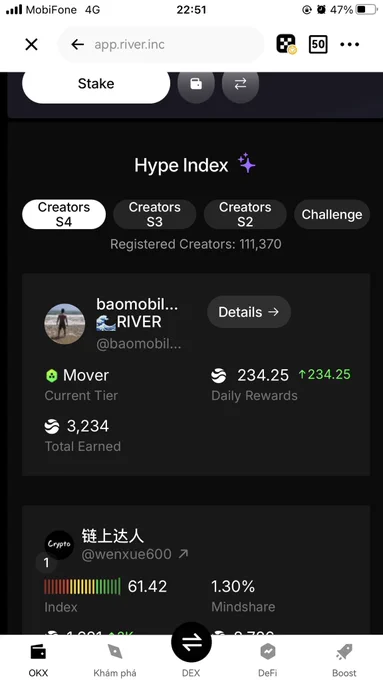383x680 pixels.
Task: Open the Boost tab
Action: tap(344, 660)
